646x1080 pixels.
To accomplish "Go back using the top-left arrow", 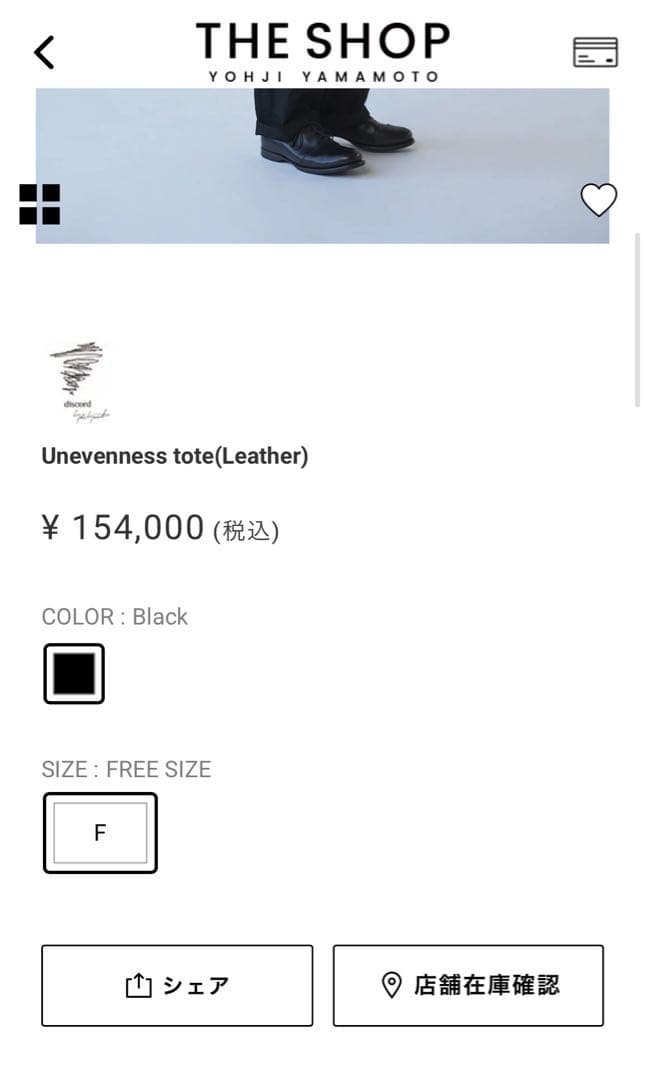I will [x=44, y=52].
